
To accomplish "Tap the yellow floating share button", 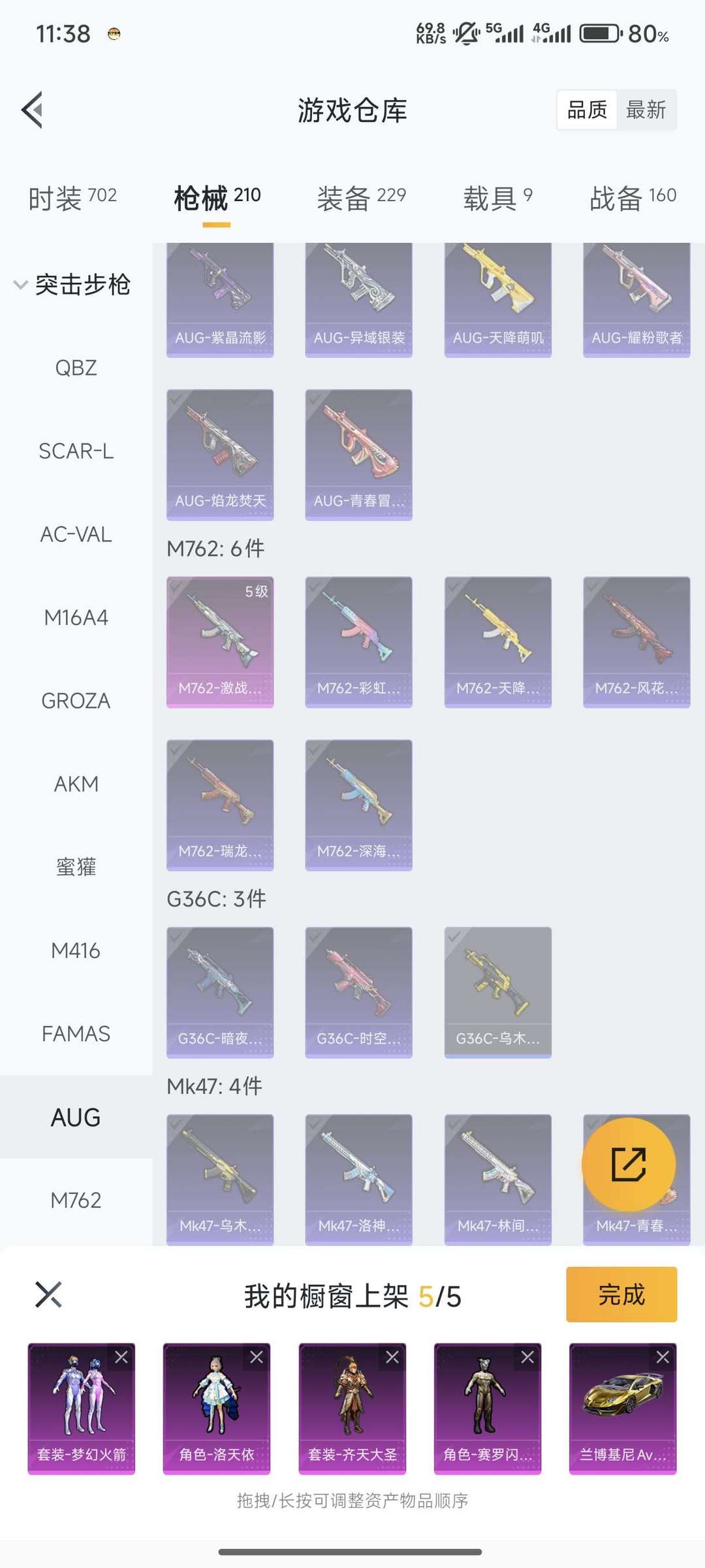I will (628, 1164).
